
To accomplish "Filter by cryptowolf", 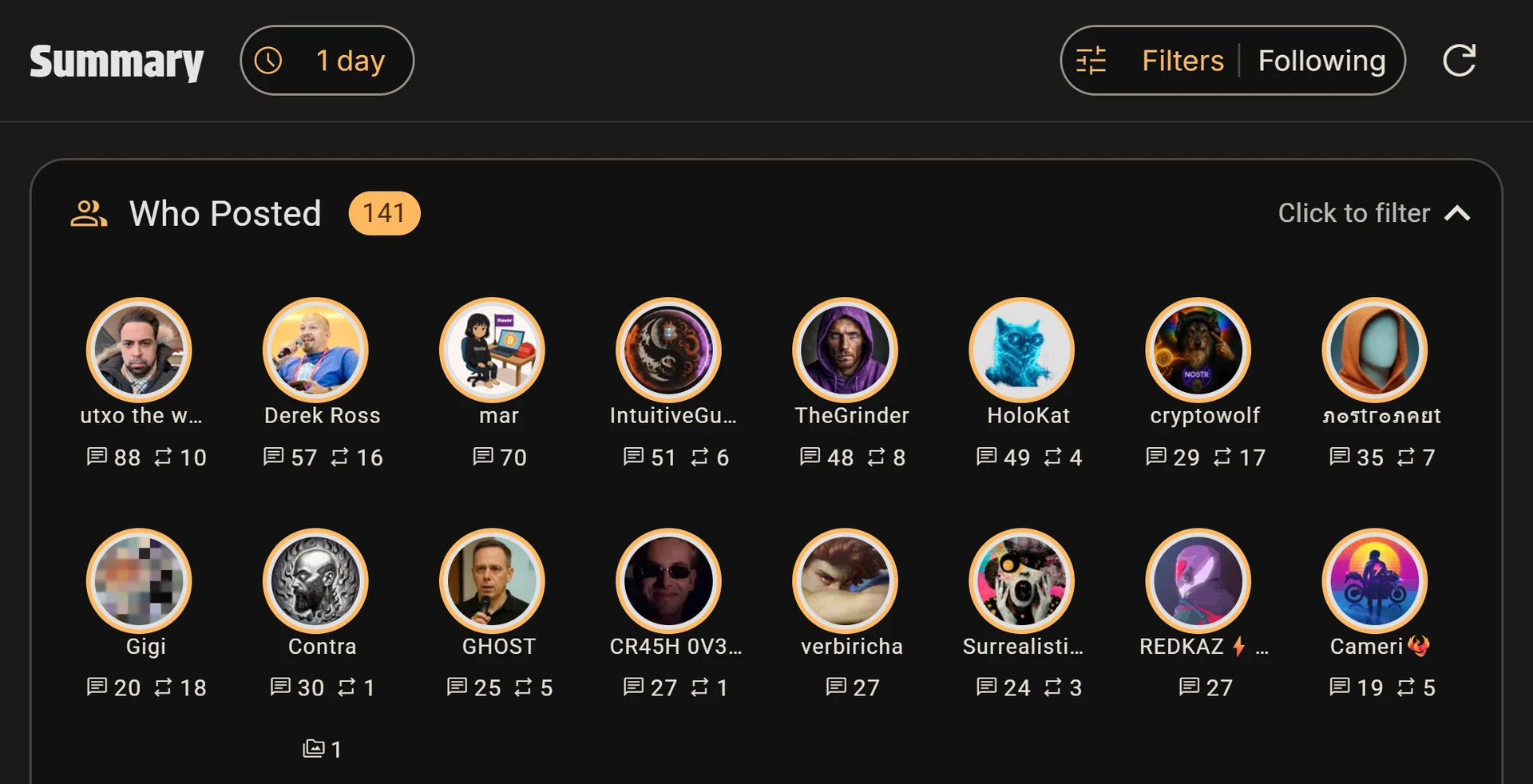I will (1198, 350).
